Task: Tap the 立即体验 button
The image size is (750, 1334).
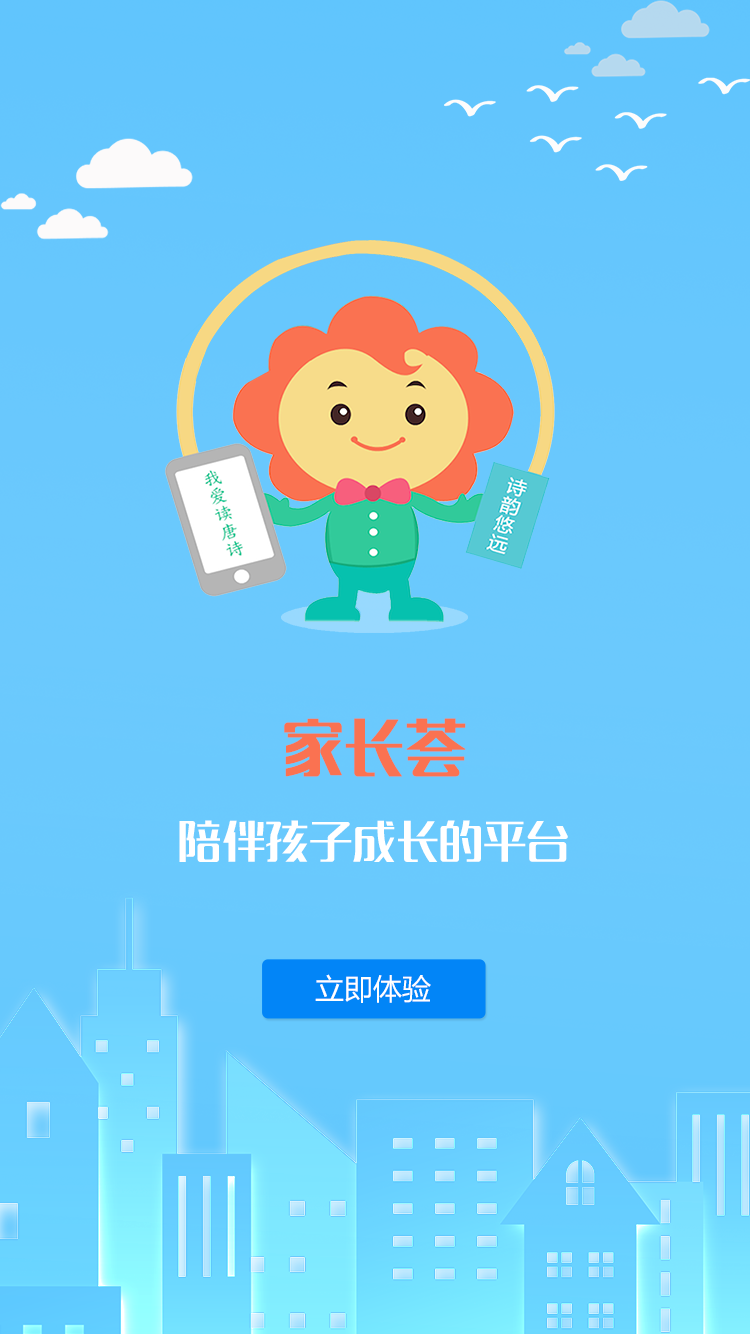Action: [373, 989]
